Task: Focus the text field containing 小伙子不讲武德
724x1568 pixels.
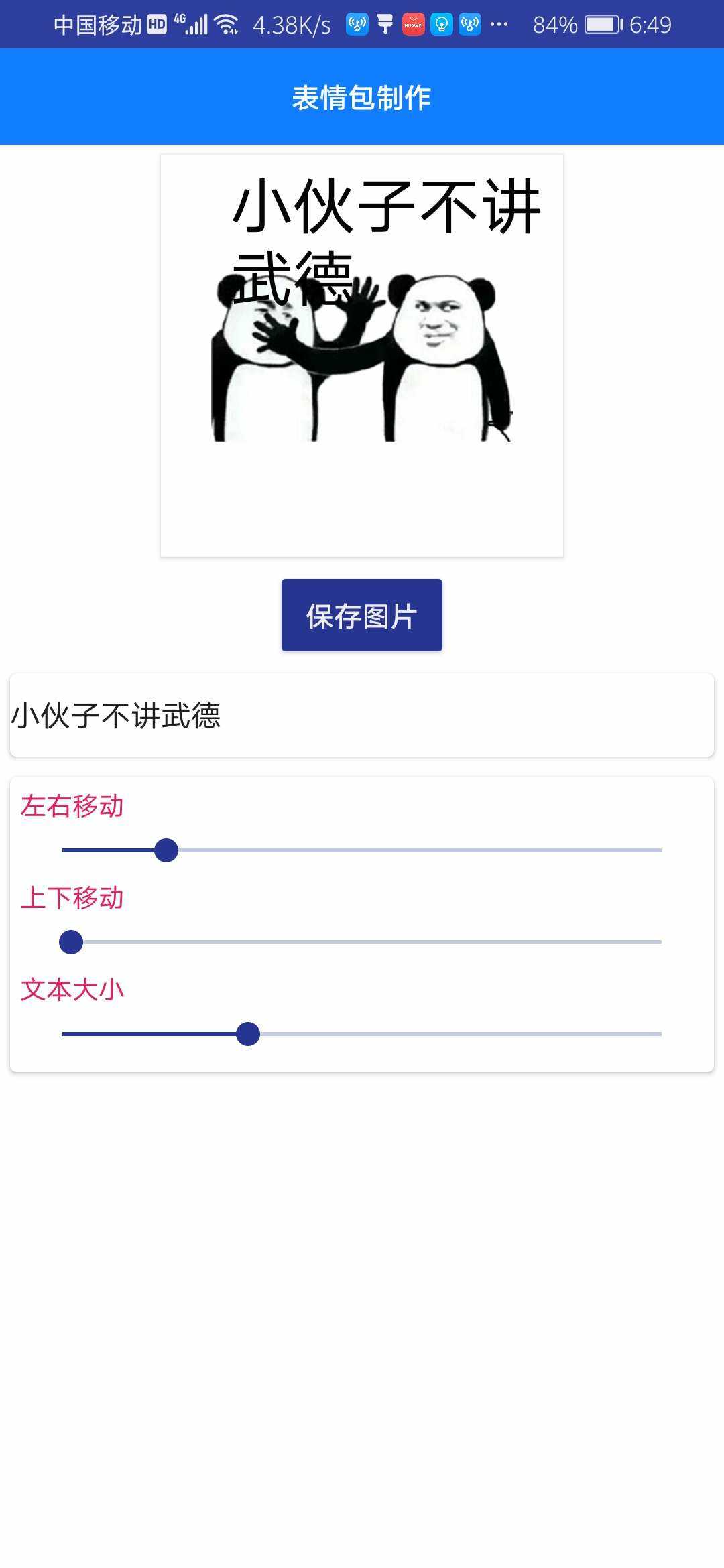Action: pos(361,715)
